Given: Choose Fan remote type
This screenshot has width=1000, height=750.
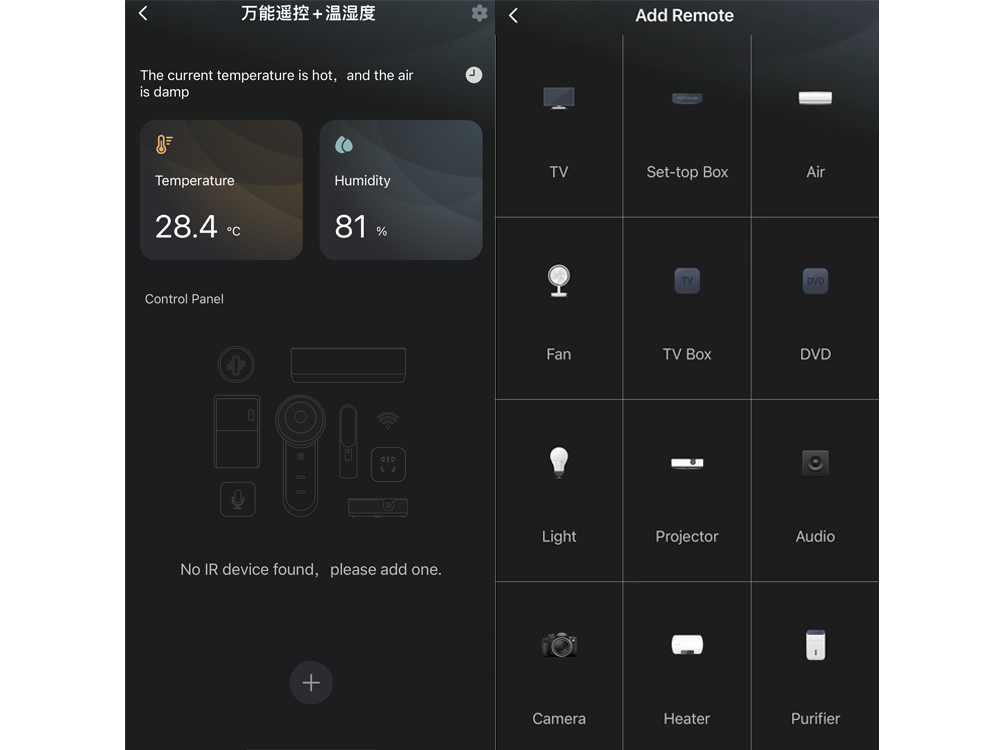Looking at the screenshot, I should point(559,309).
